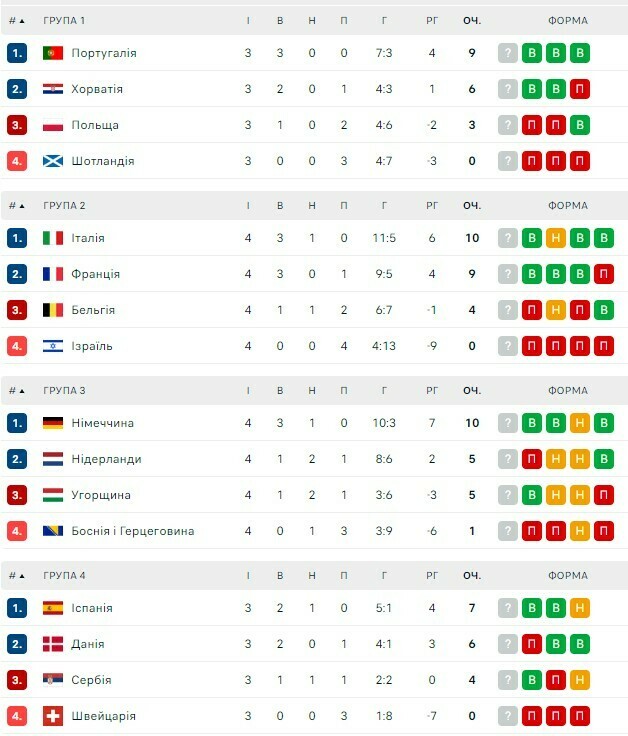The image size is (628, 736).
Task: Tap the grey ? form badge for Португалія
Action: [x=508, y=53]
